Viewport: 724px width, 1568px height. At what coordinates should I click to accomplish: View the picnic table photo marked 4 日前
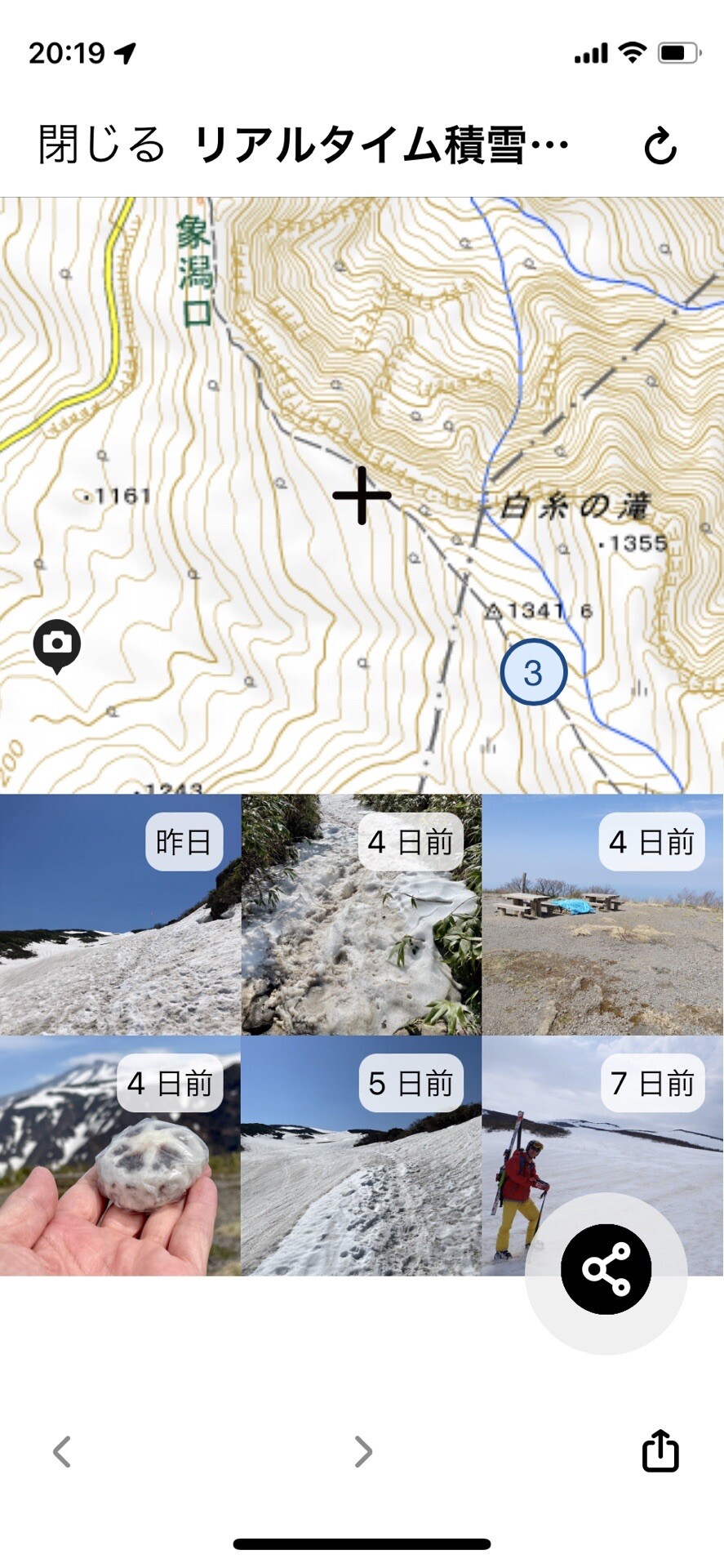click(602, 911)
